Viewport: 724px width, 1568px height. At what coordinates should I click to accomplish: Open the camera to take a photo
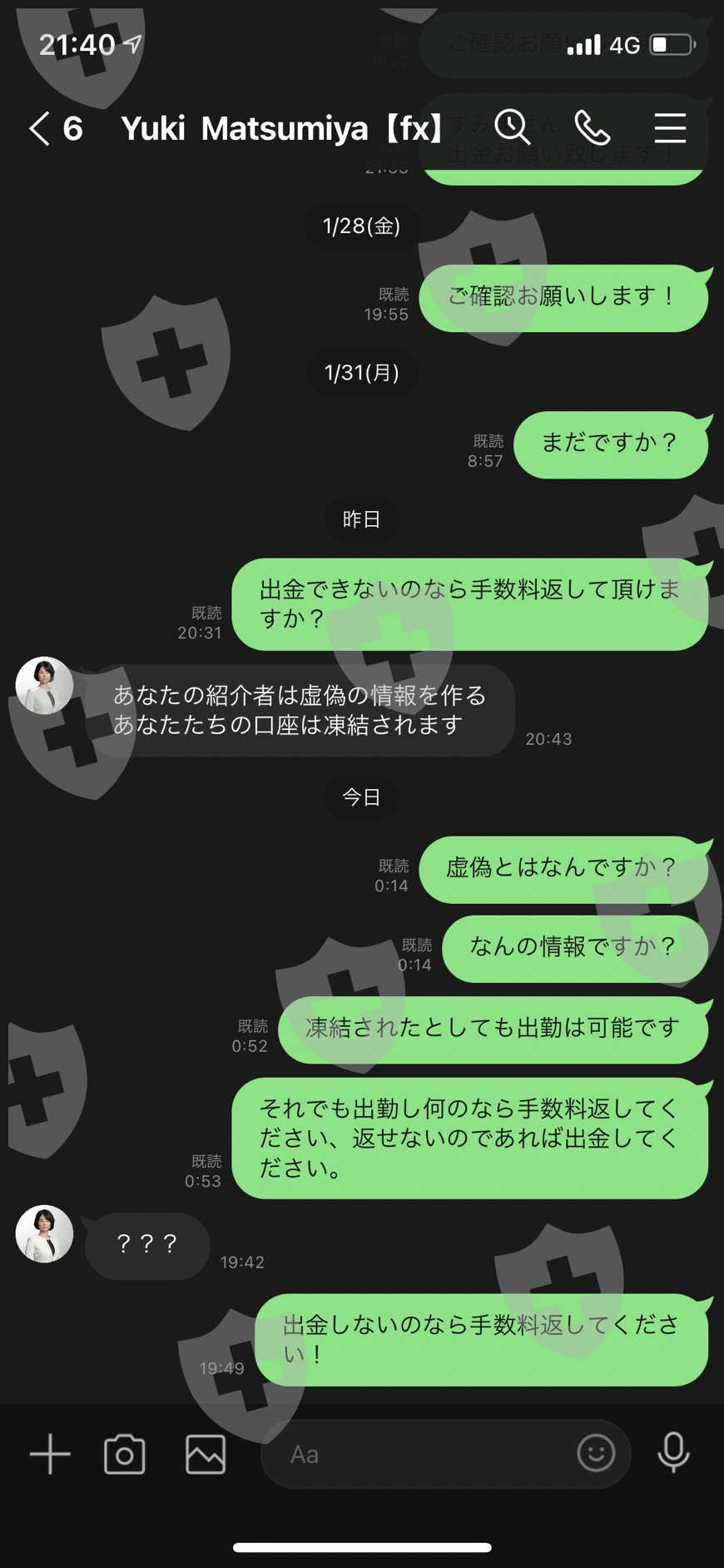point(125,1454)
